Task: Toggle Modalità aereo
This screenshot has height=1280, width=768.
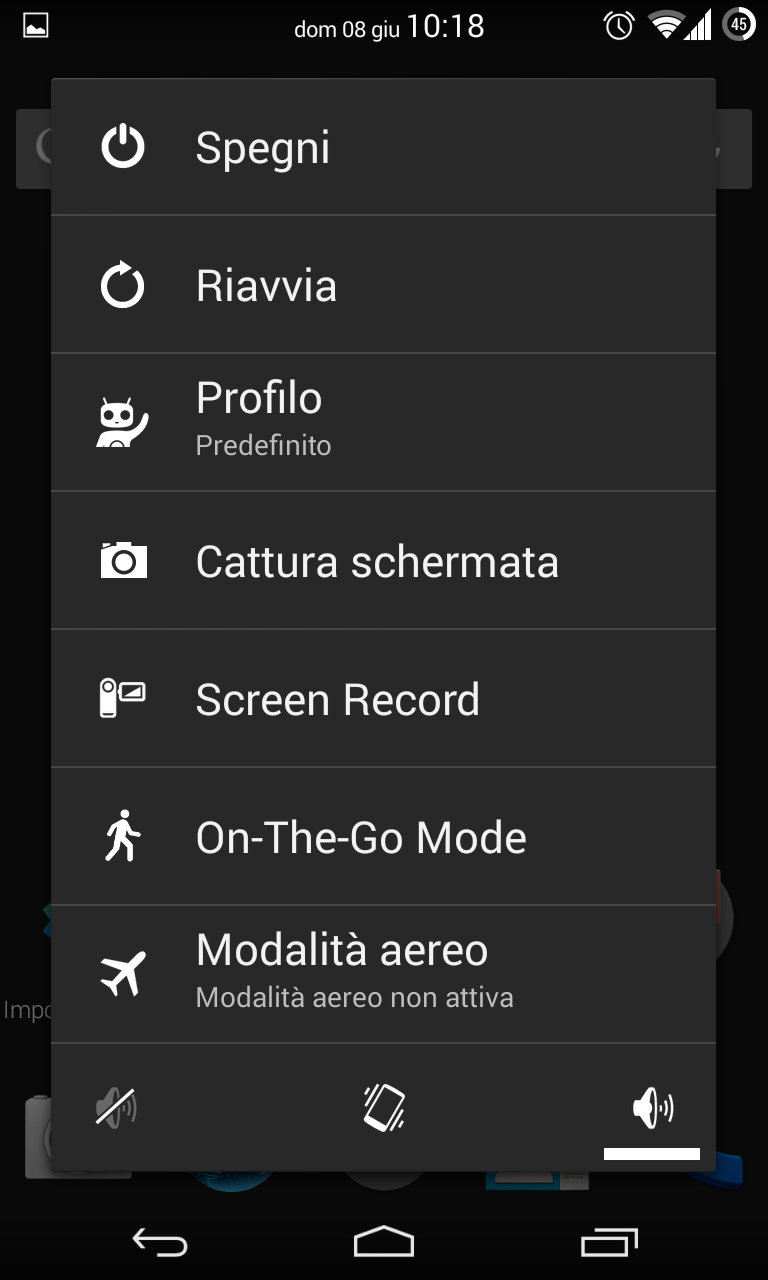Action: tap(383, 975)
